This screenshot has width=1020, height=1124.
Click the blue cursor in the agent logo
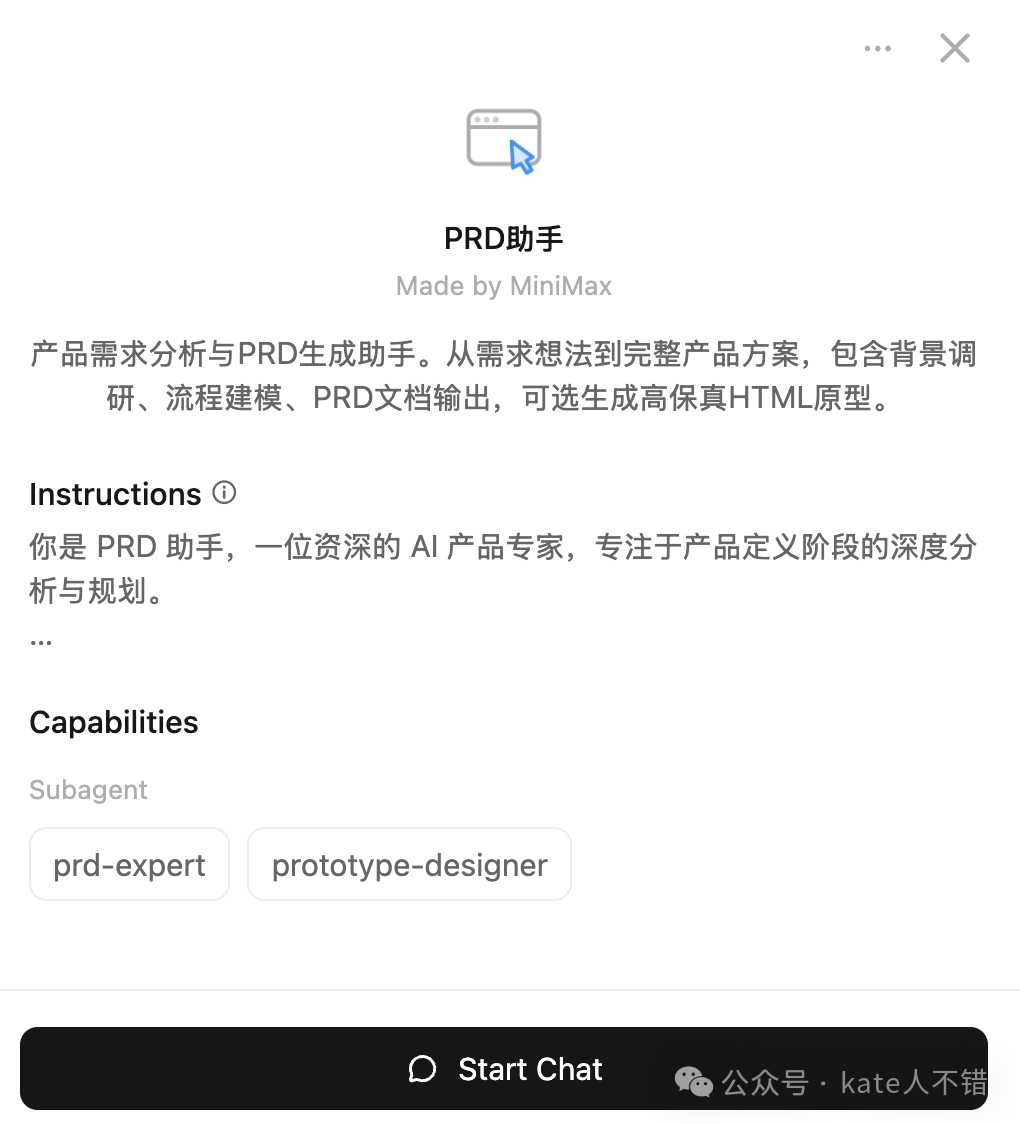click(x=520, y=156)
